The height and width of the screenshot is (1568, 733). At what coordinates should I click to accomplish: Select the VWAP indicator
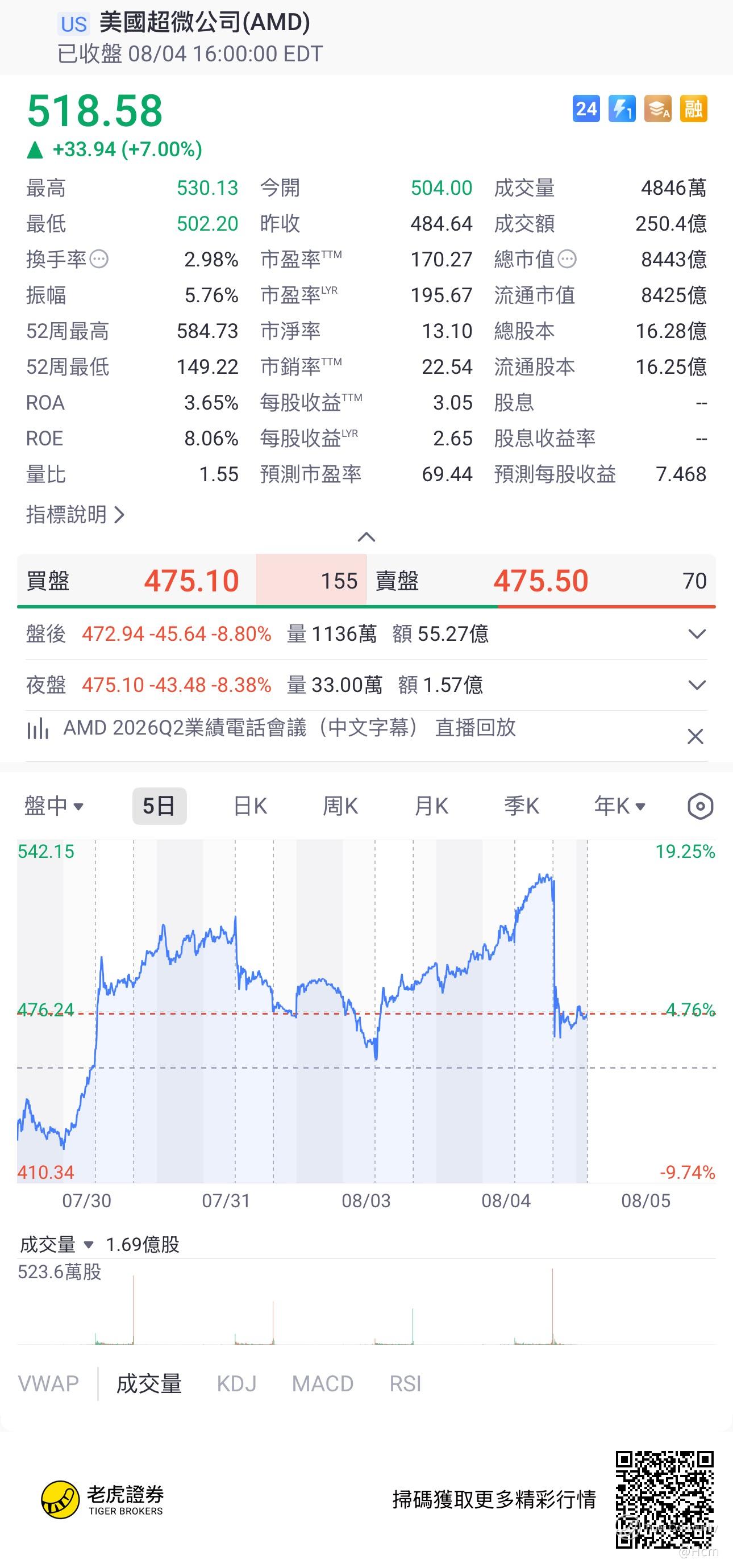point(49,1383)
